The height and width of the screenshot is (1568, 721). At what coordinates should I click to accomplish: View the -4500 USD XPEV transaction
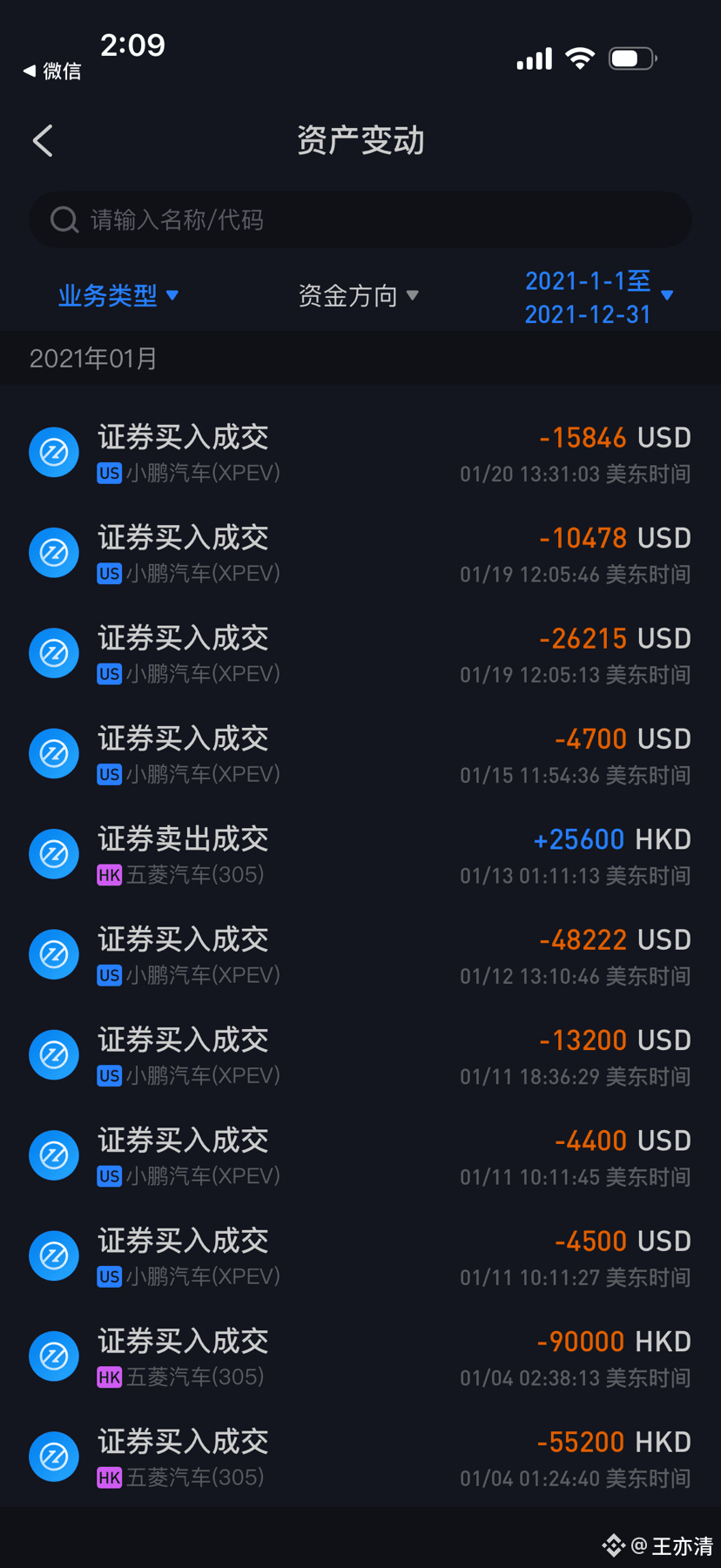click(x=360, y=1256)
